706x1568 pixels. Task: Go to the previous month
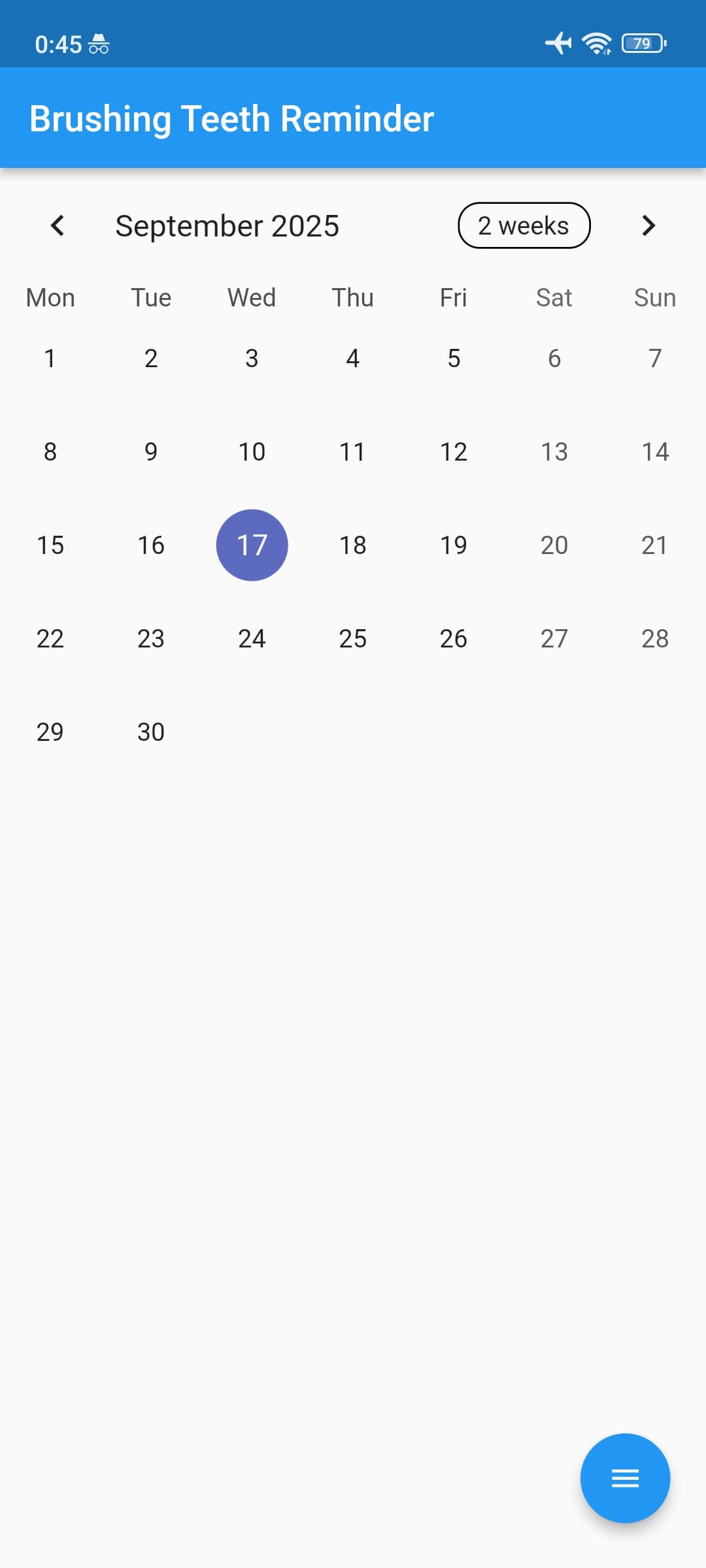tap(58, 225)
